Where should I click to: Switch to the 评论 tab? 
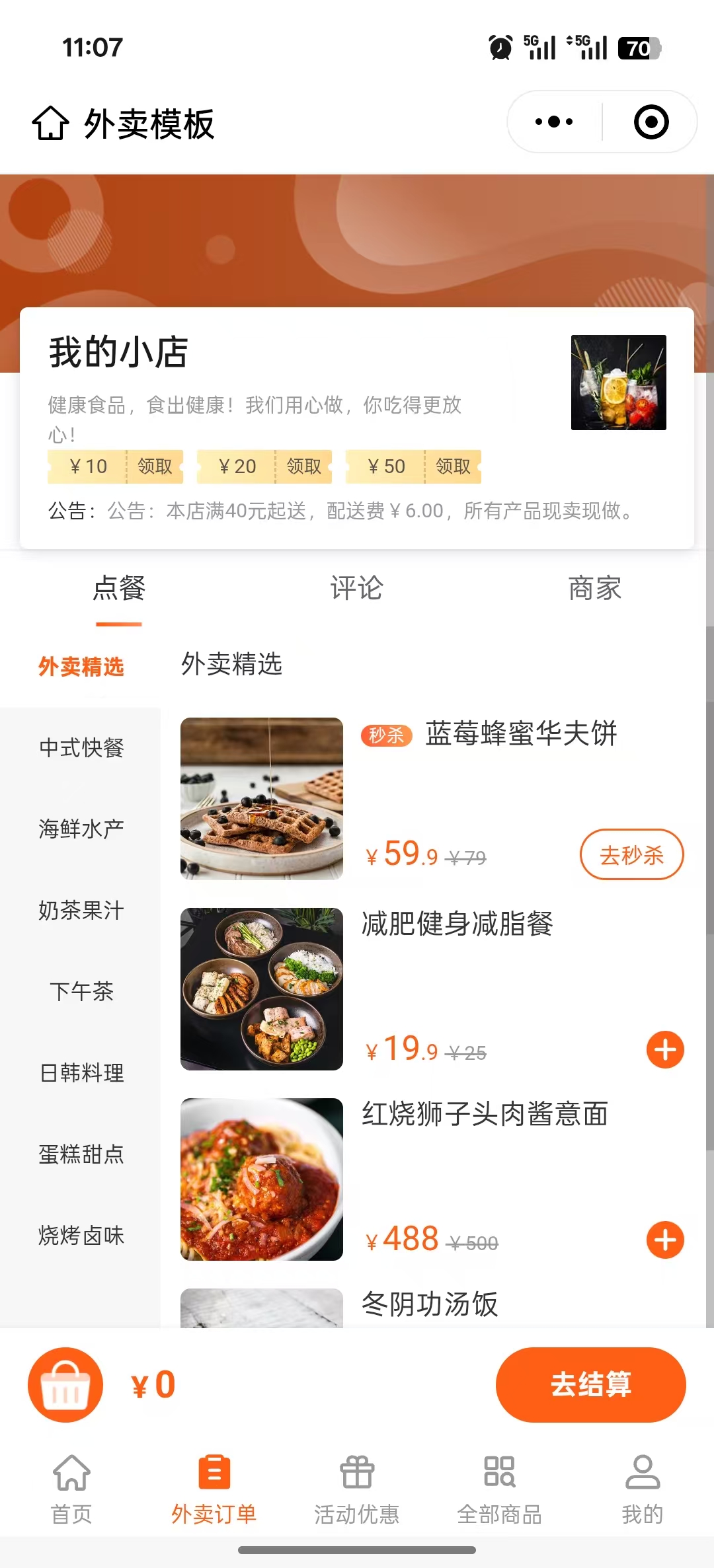356,588
